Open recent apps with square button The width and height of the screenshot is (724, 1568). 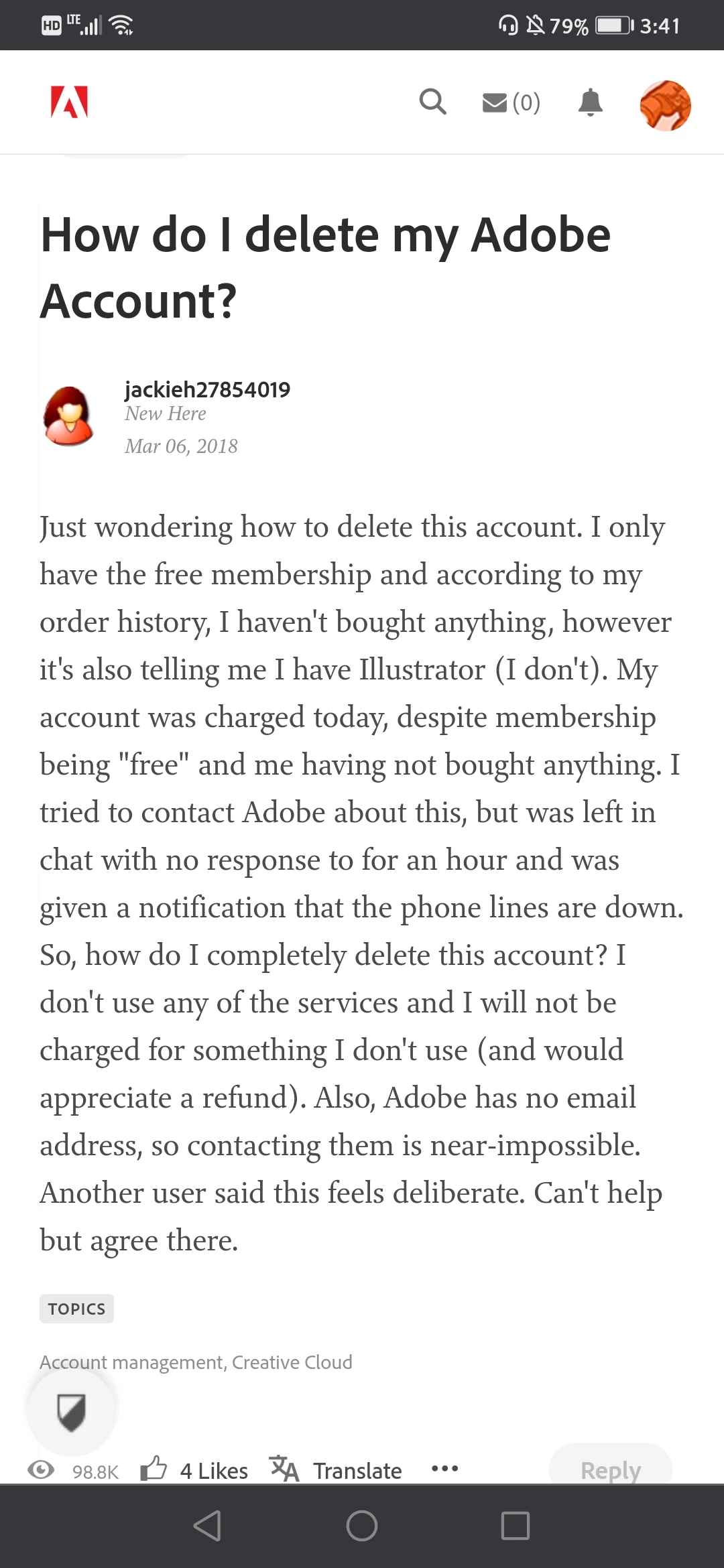515,1526
